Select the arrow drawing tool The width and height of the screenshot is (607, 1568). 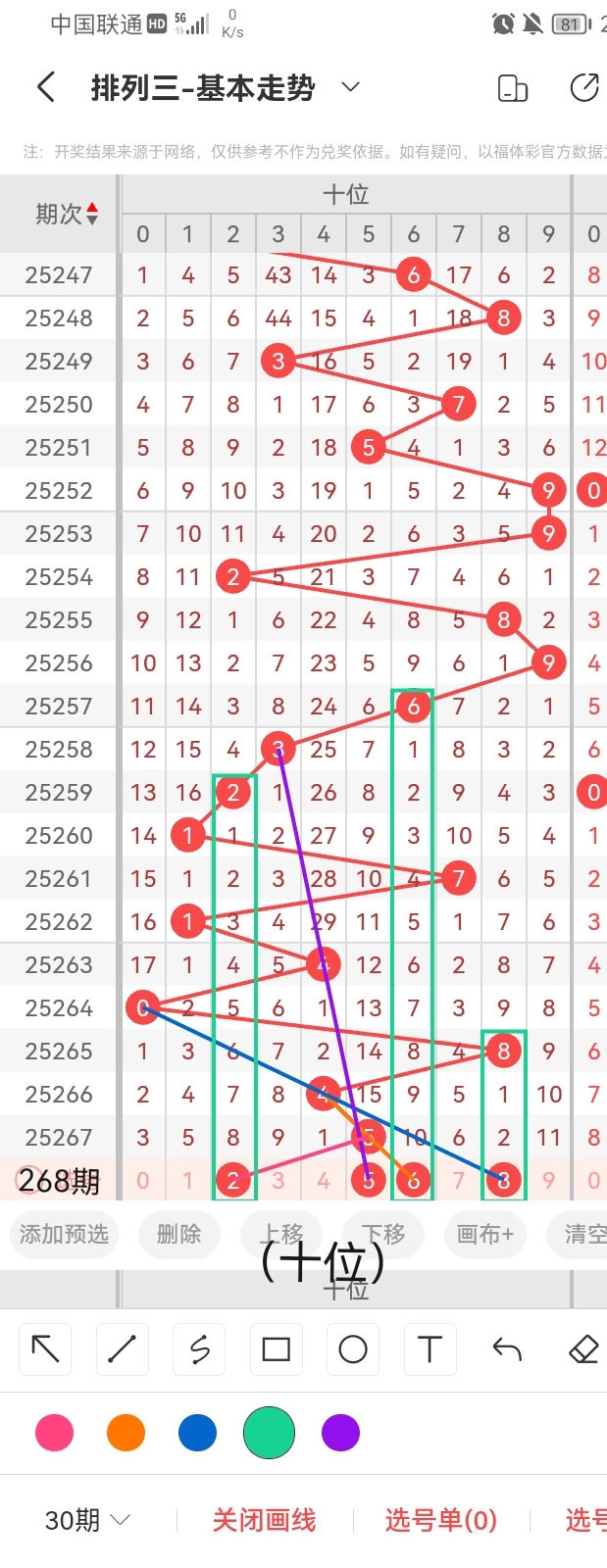coord(45,1349)
